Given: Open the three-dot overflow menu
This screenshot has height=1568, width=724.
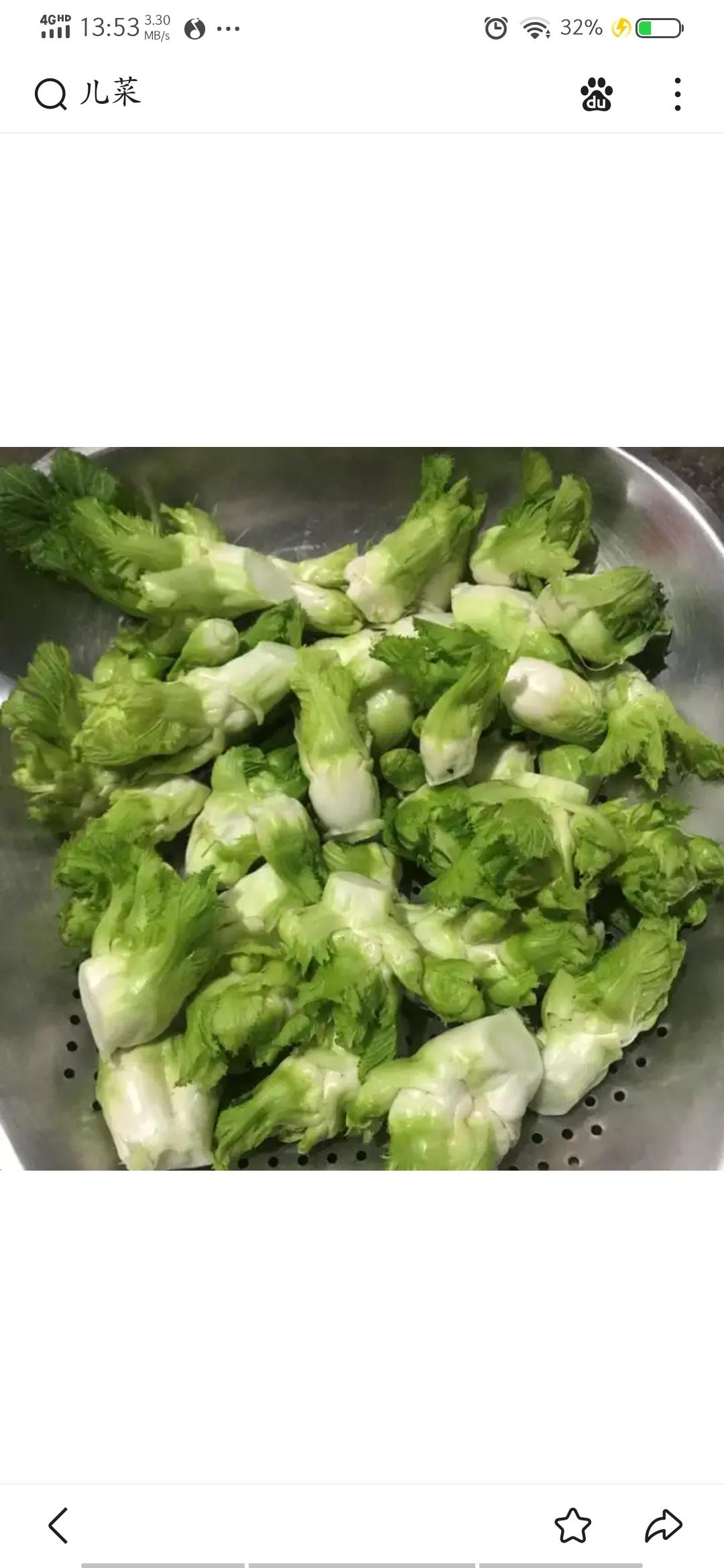Looking at the screenshot, I should (x=679, y=95).
